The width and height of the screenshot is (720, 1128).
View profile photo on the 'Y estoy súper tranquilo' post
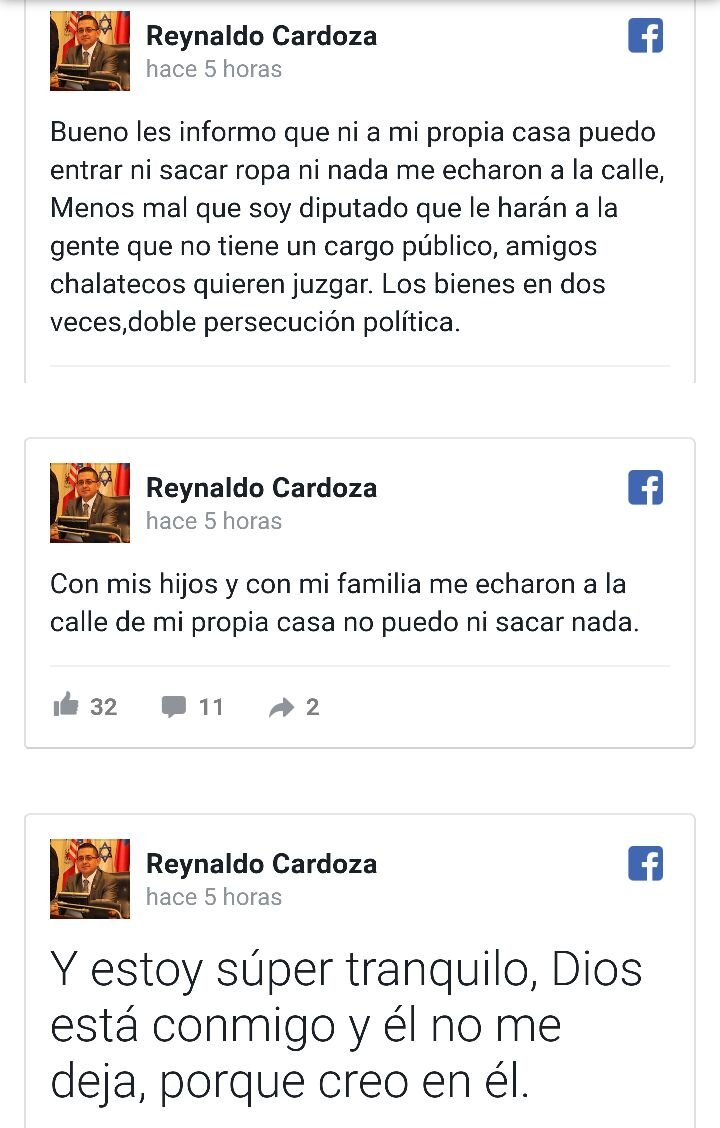point(90,878)
